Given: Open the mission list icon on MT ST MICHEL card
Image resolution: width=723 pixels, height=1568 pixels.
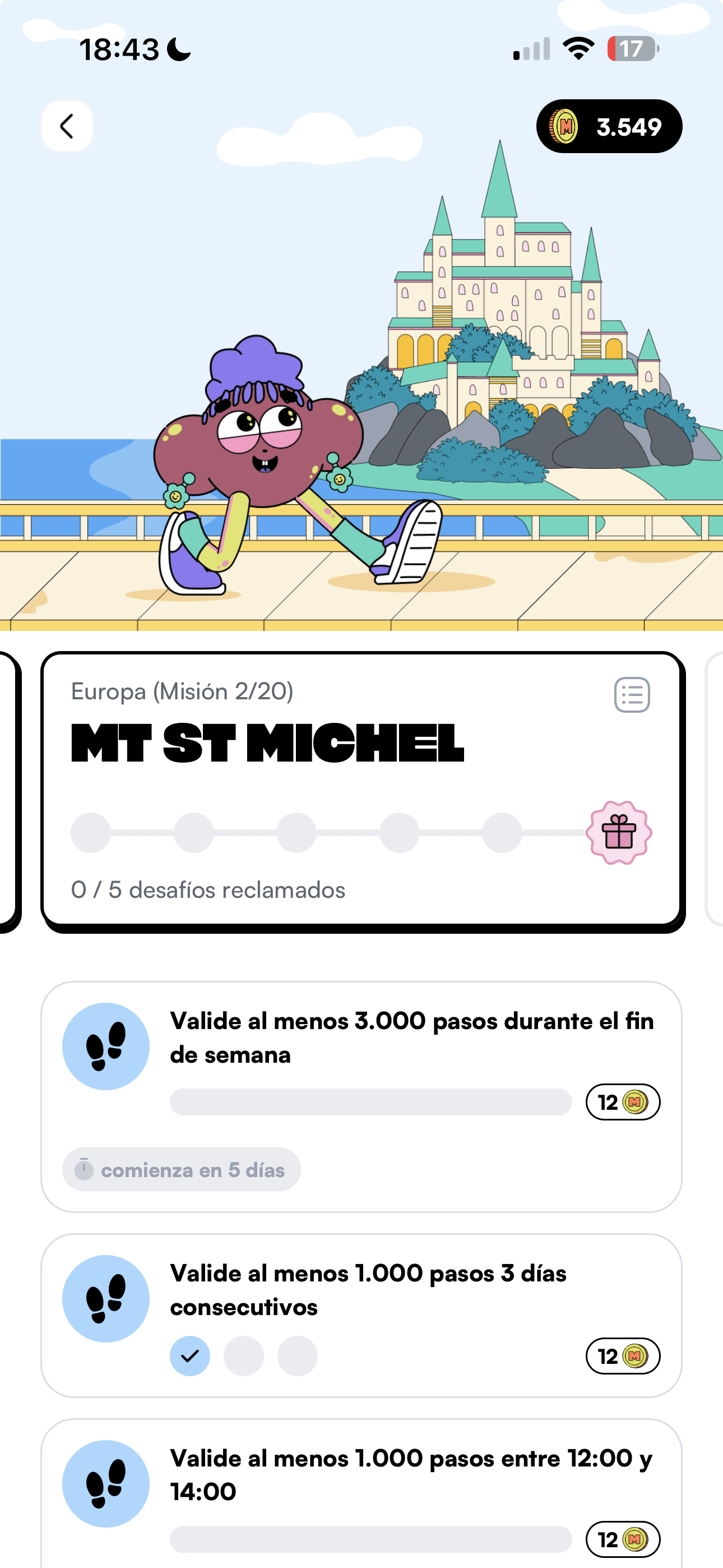Looking at the screenshot, I should (632, 694).
